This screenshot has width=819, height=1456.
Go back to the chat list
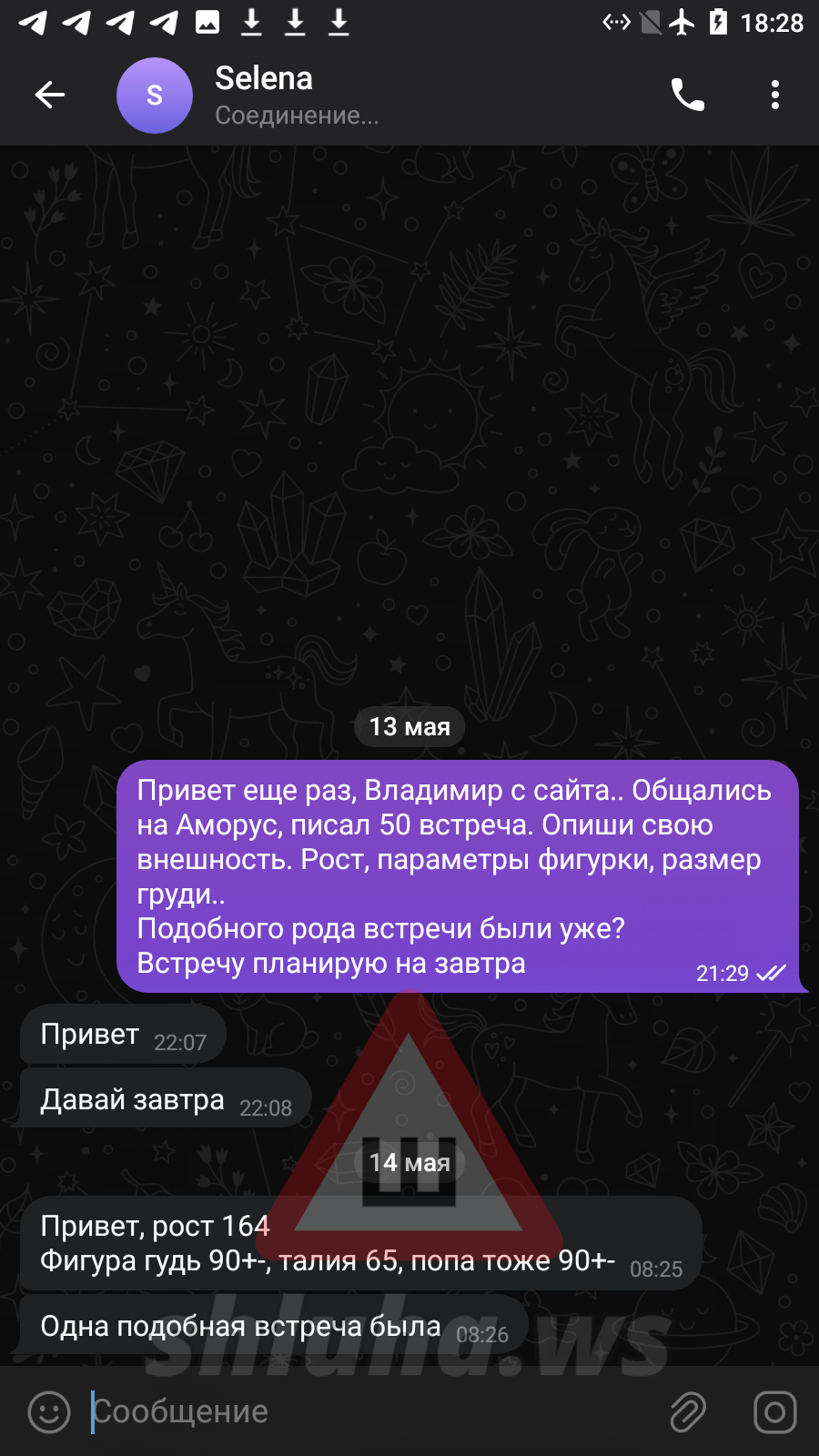[50, 95]
